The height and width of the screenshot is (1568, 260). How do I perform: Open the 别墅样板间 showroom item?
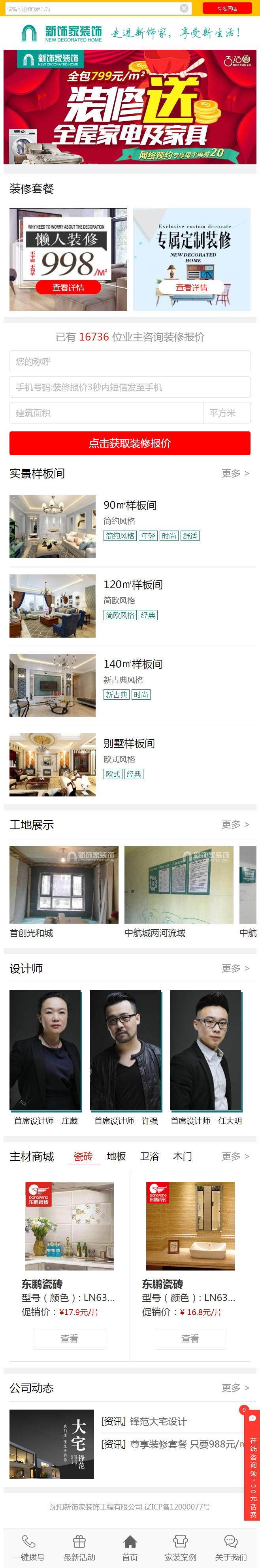(x=130, y=764)
